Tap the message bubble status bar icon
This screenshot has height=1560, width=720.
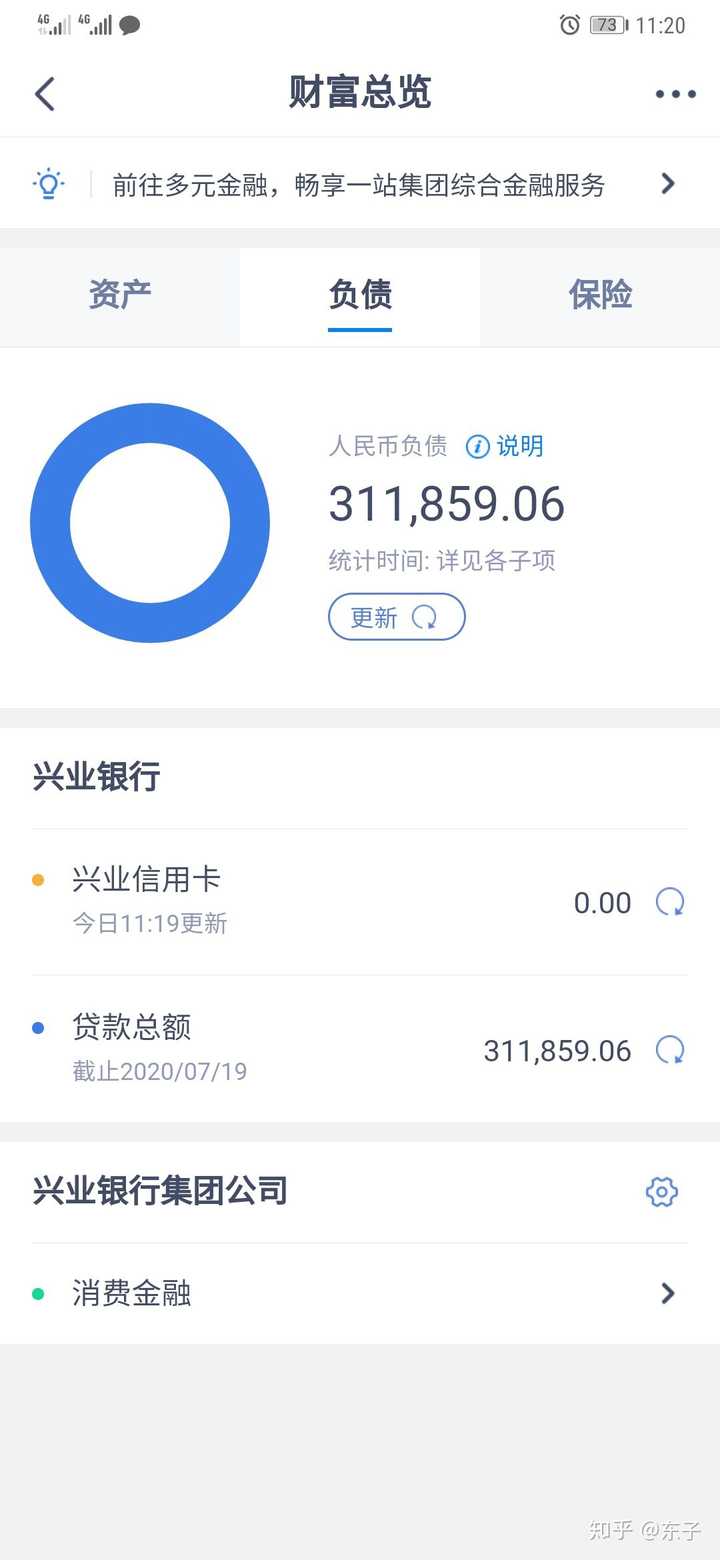[x=129, y=25]
